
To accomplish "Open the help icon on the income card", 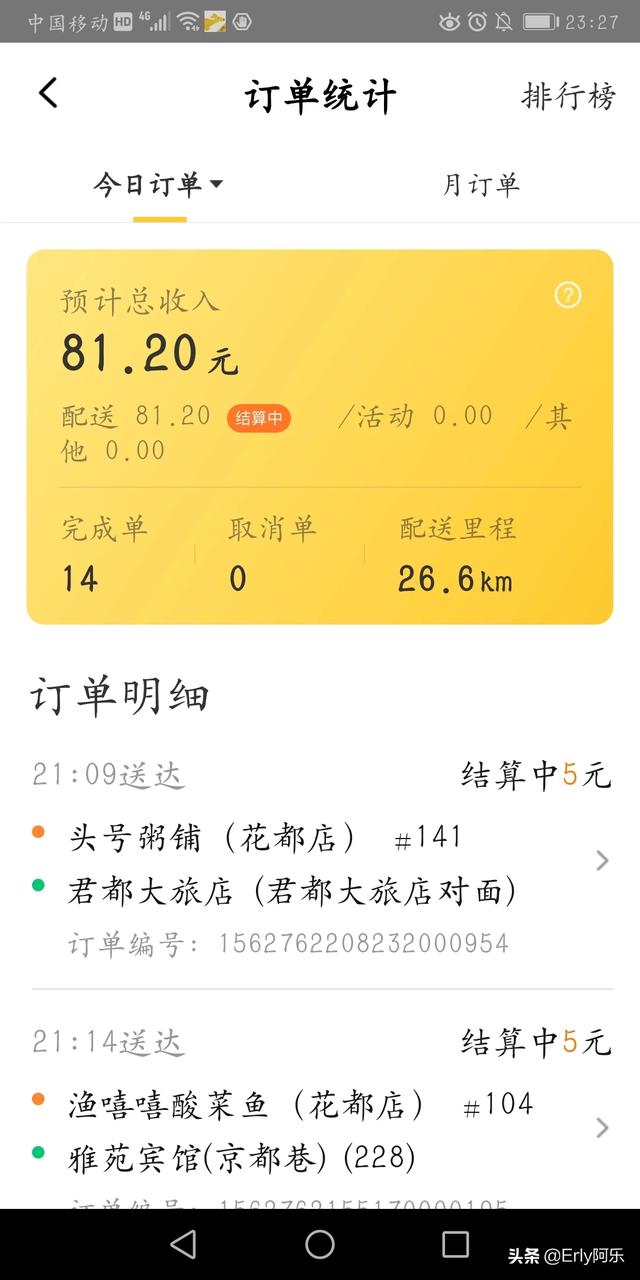I will (568, 295).
